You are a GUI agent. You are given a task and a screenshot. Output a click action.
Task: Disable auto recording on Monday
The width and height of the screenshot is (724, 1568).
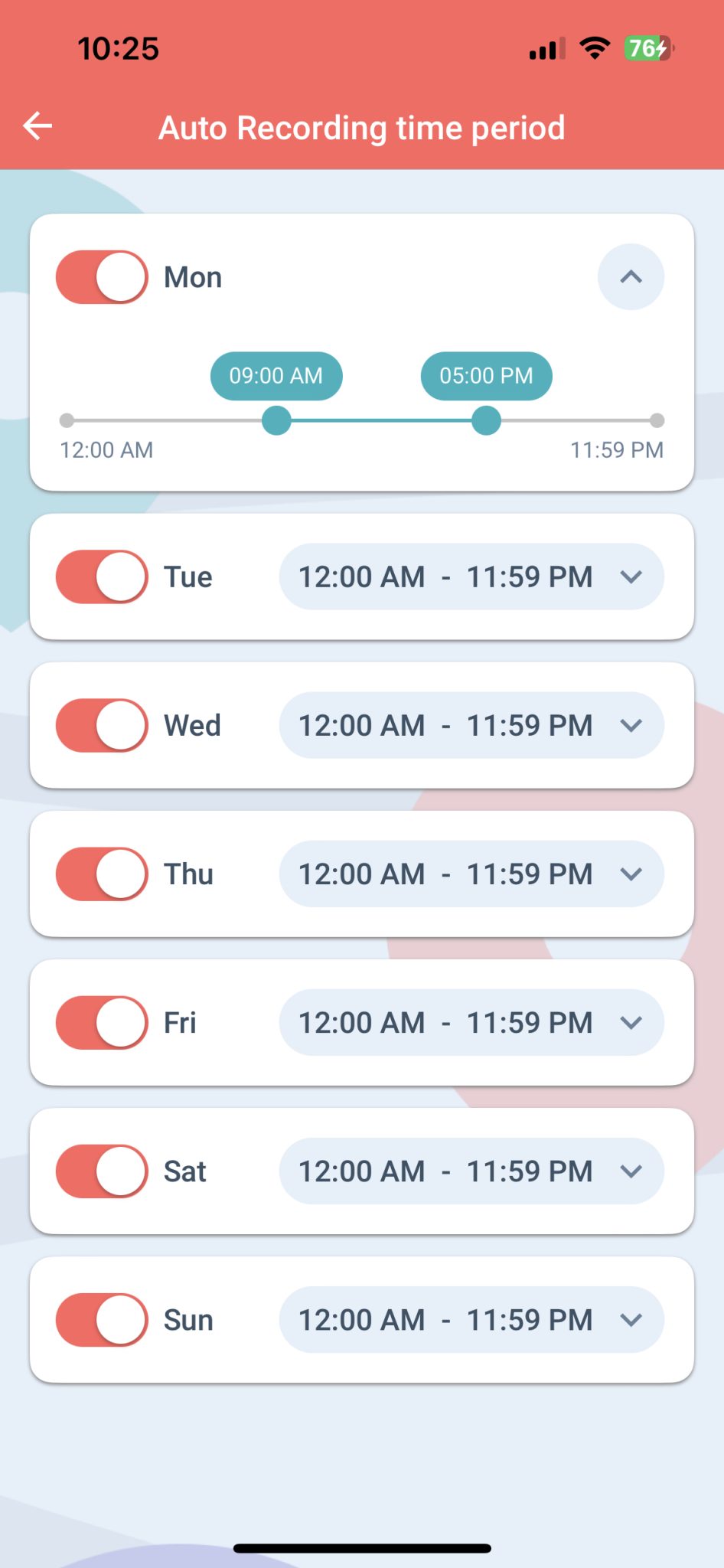(101, 277)
